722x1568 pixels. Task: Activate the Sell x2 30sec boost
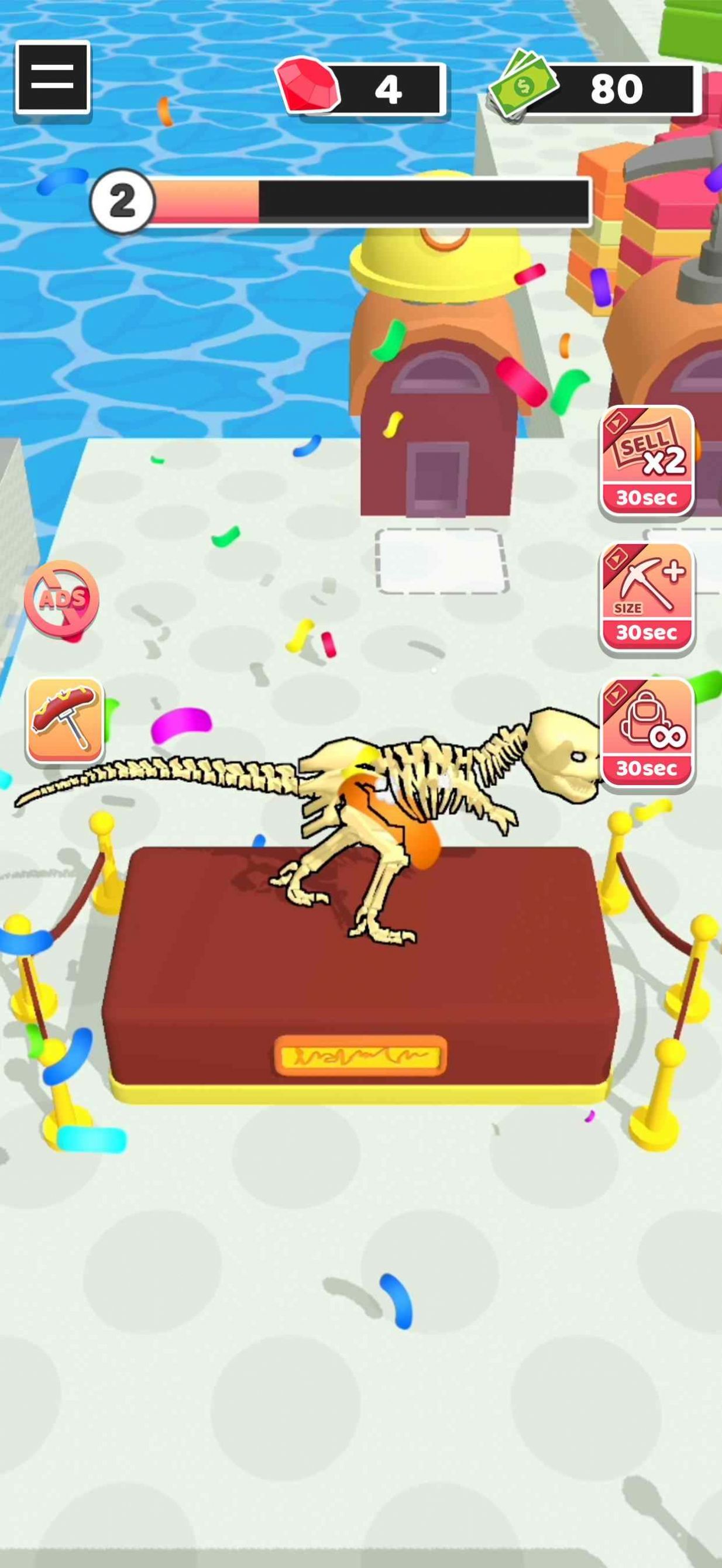tap(647, 461)
